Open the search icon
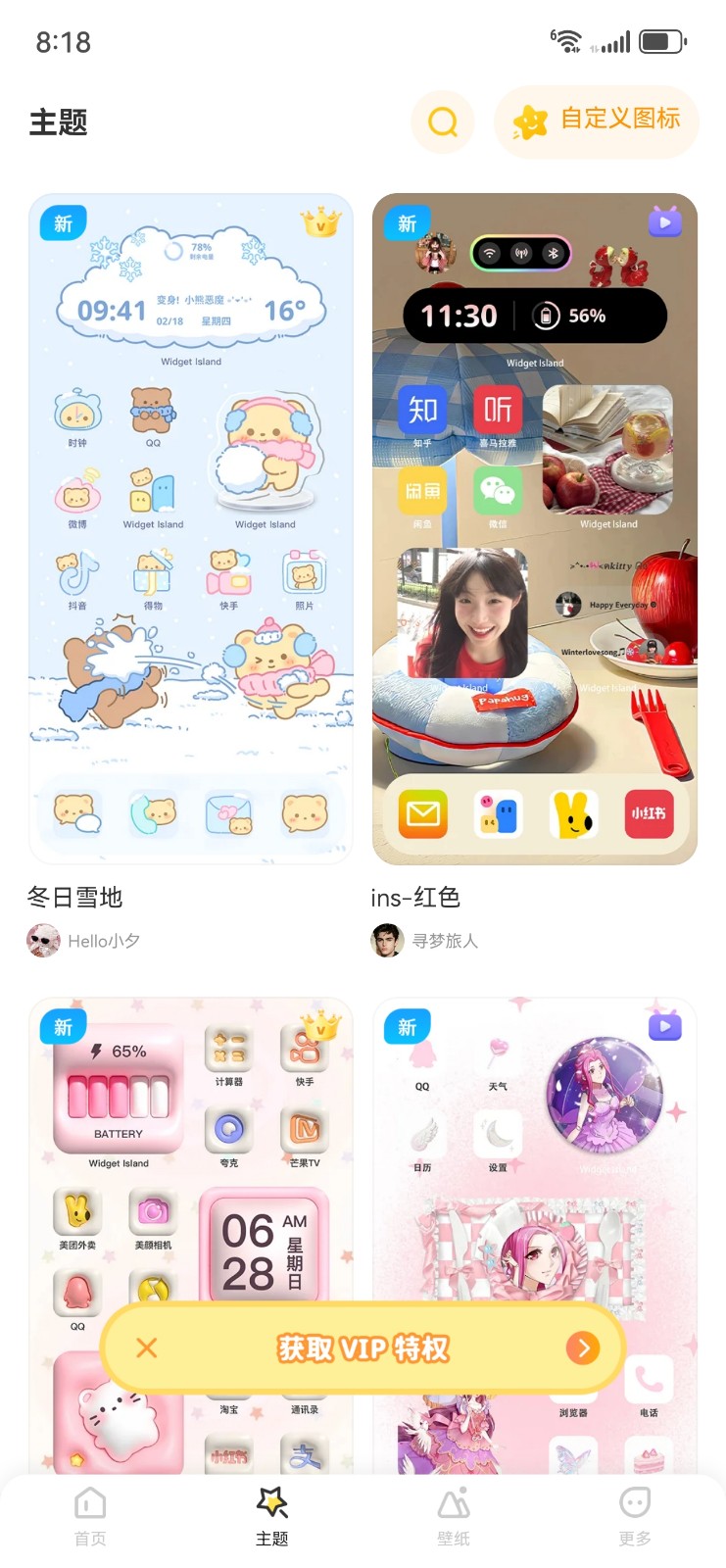Screen dimensions: 726x1568 pyautogui.click(x=442, y=121)
